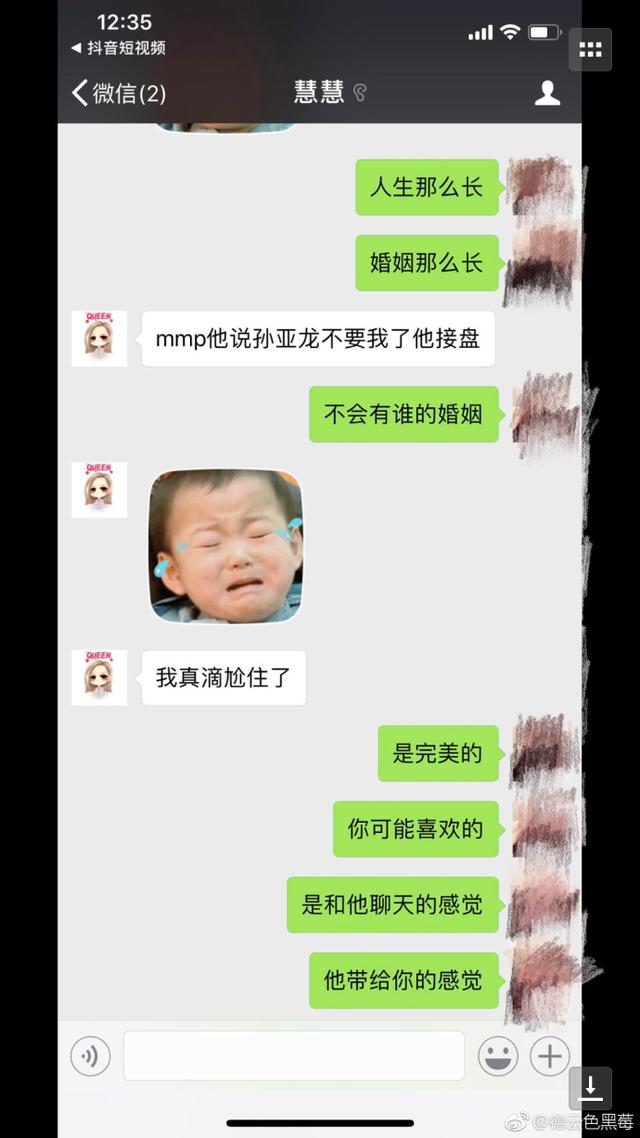Focus the message text field
Image resolution: width=640 pixels, height=1138 pixels.
point(293,1056)
